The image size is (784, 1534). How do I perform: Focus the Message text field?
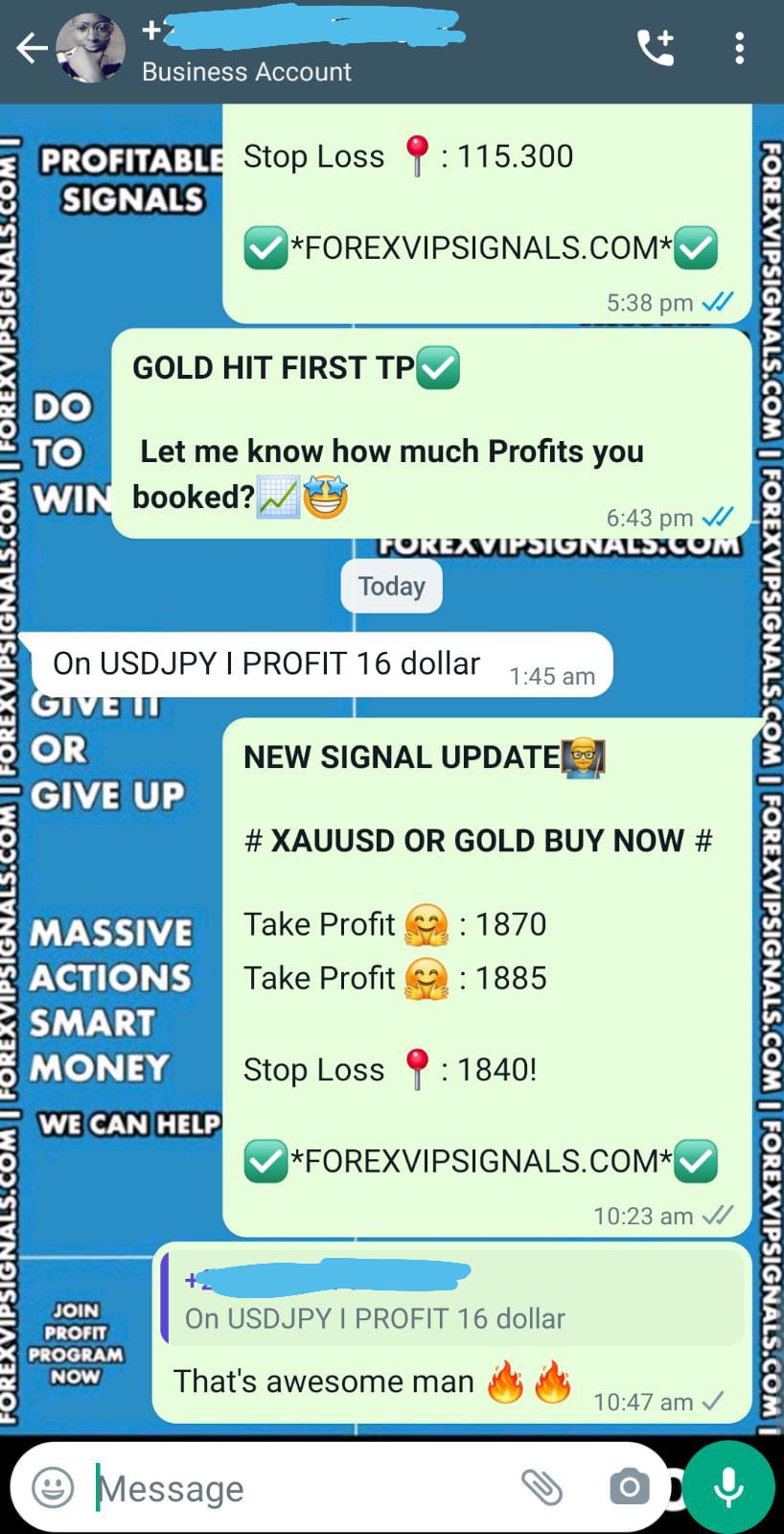click(297, 1488)
